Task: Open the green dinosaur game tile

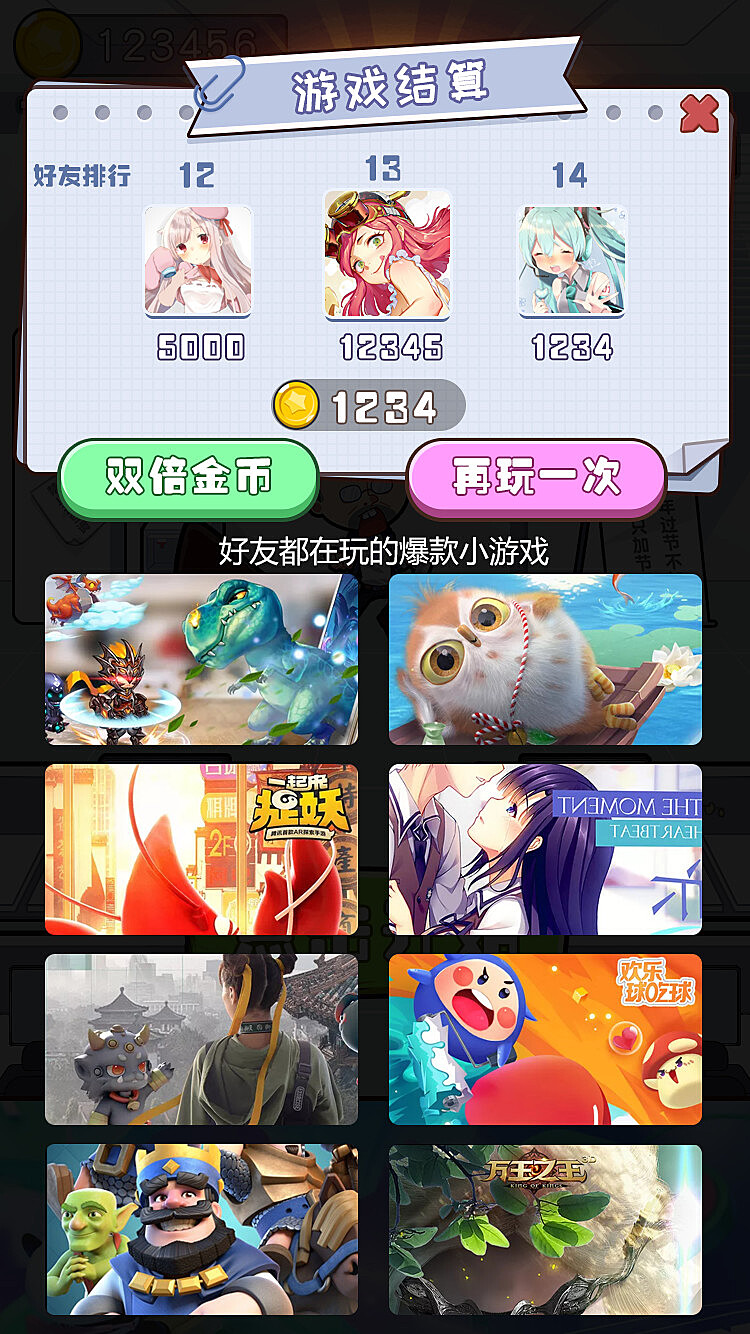Action: coord(201,659)
